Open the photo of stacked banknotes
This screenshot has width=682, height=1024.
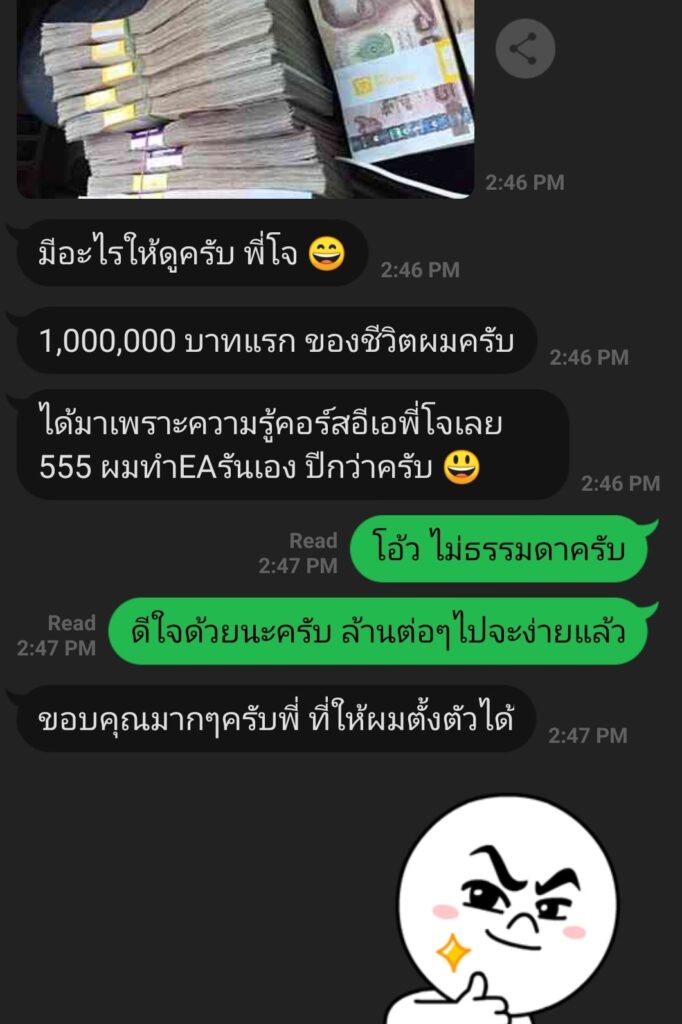coord(245,98)
